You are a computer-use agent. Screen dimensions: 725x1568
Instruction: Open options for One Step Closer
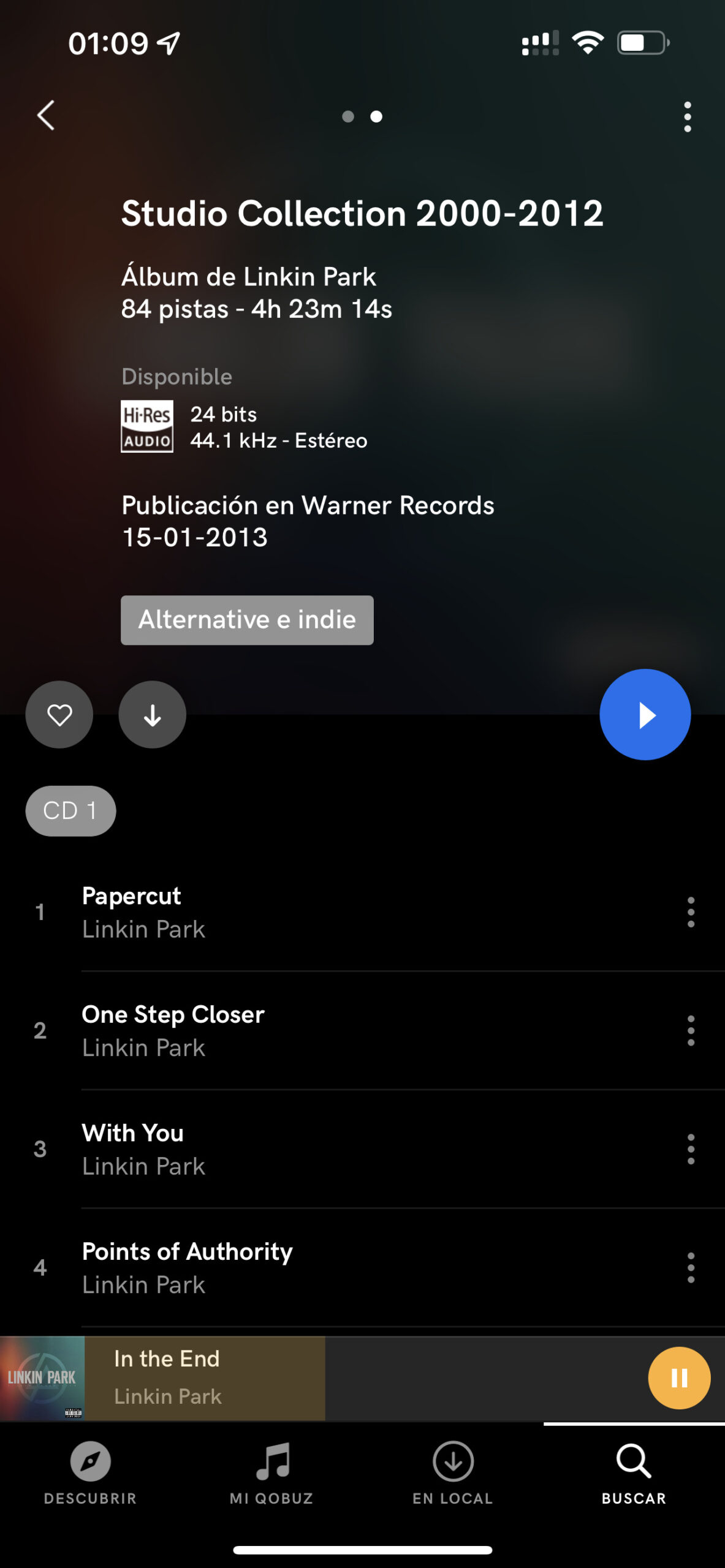coord(691,1030)
